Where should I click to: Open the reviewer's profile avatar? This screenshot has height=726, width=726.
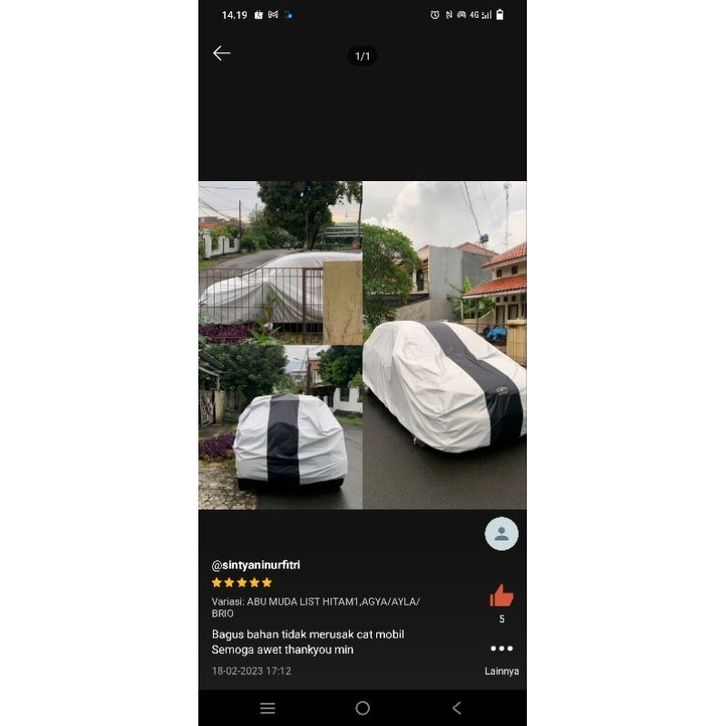pyautogui.click(x=501, y=534)
